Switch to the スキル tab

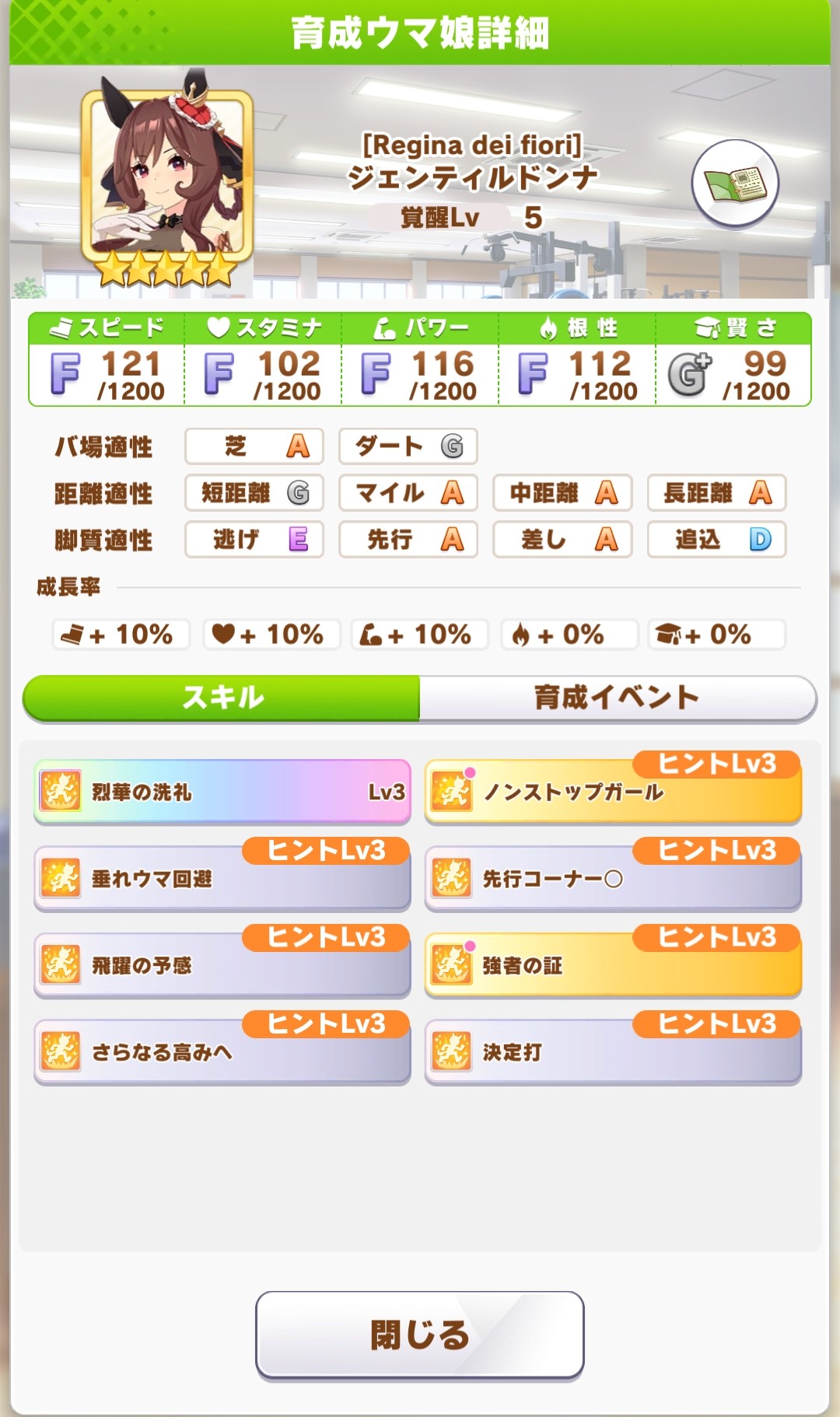222,698
